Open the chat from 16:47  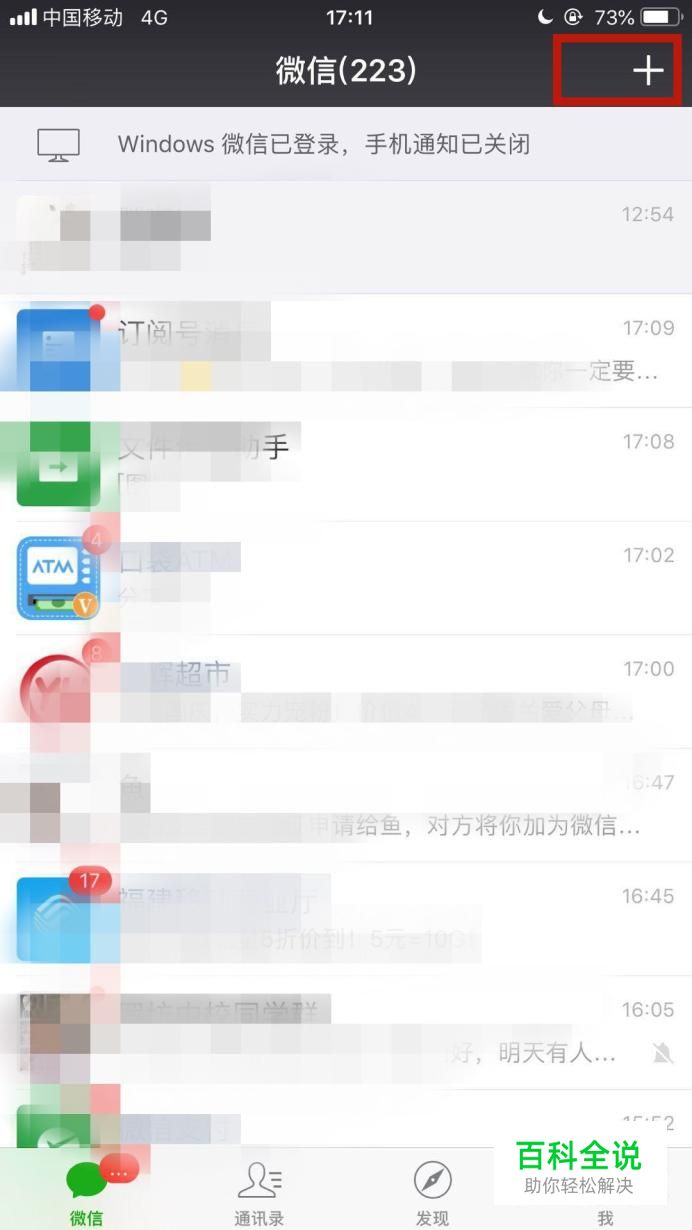point(346,806)
